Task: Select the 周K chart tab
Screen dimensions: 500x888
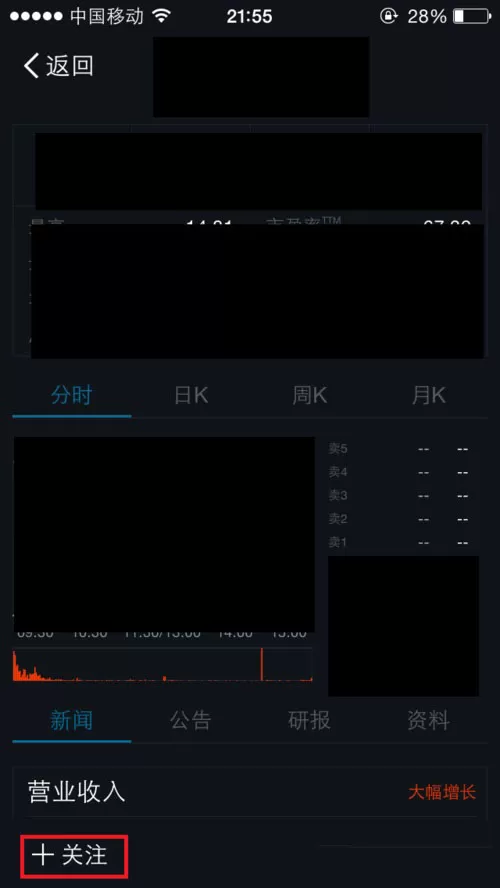Action: coord(310,395)
